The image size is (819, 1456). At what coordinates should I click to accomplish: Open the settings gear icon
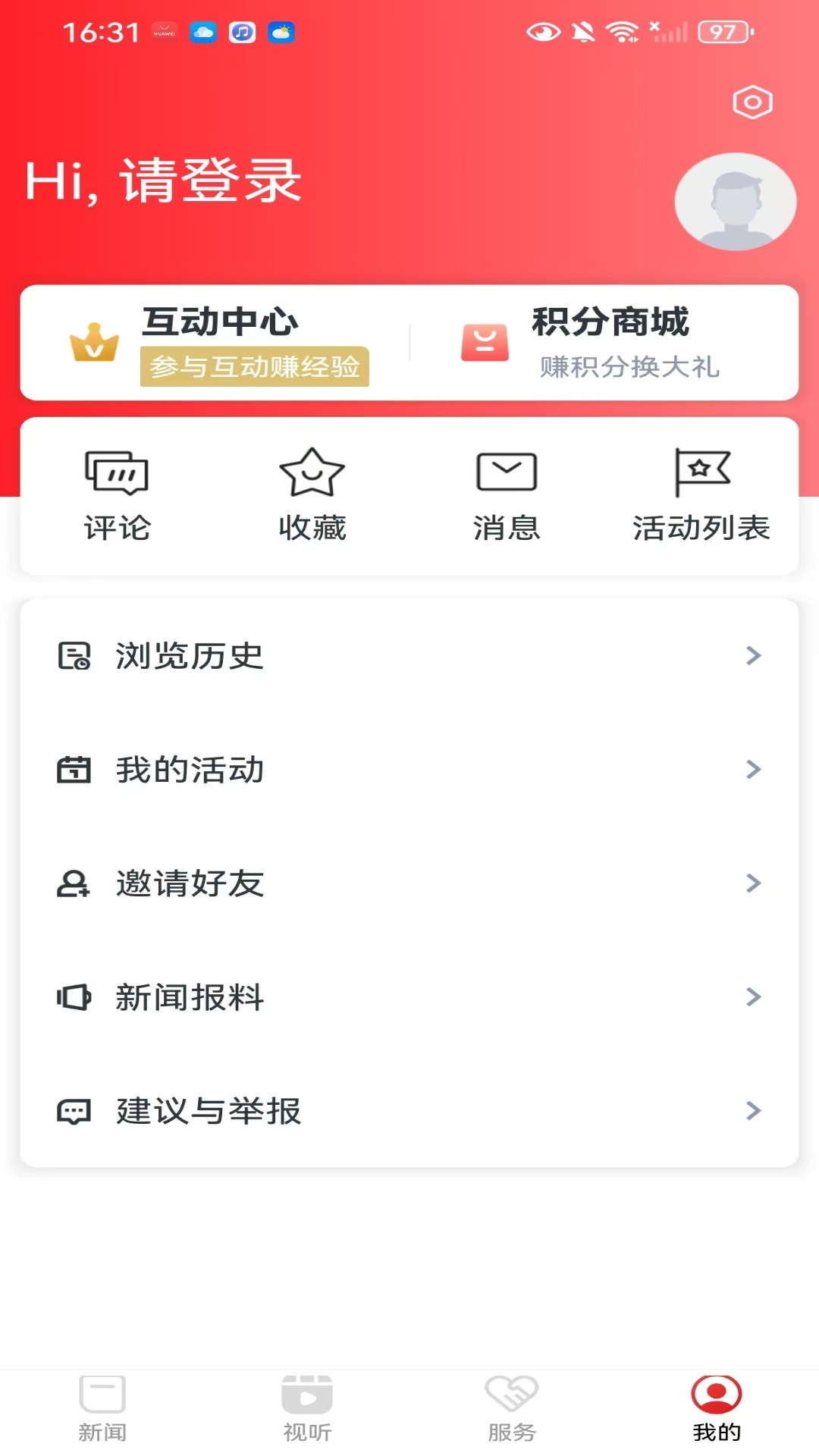752,101
